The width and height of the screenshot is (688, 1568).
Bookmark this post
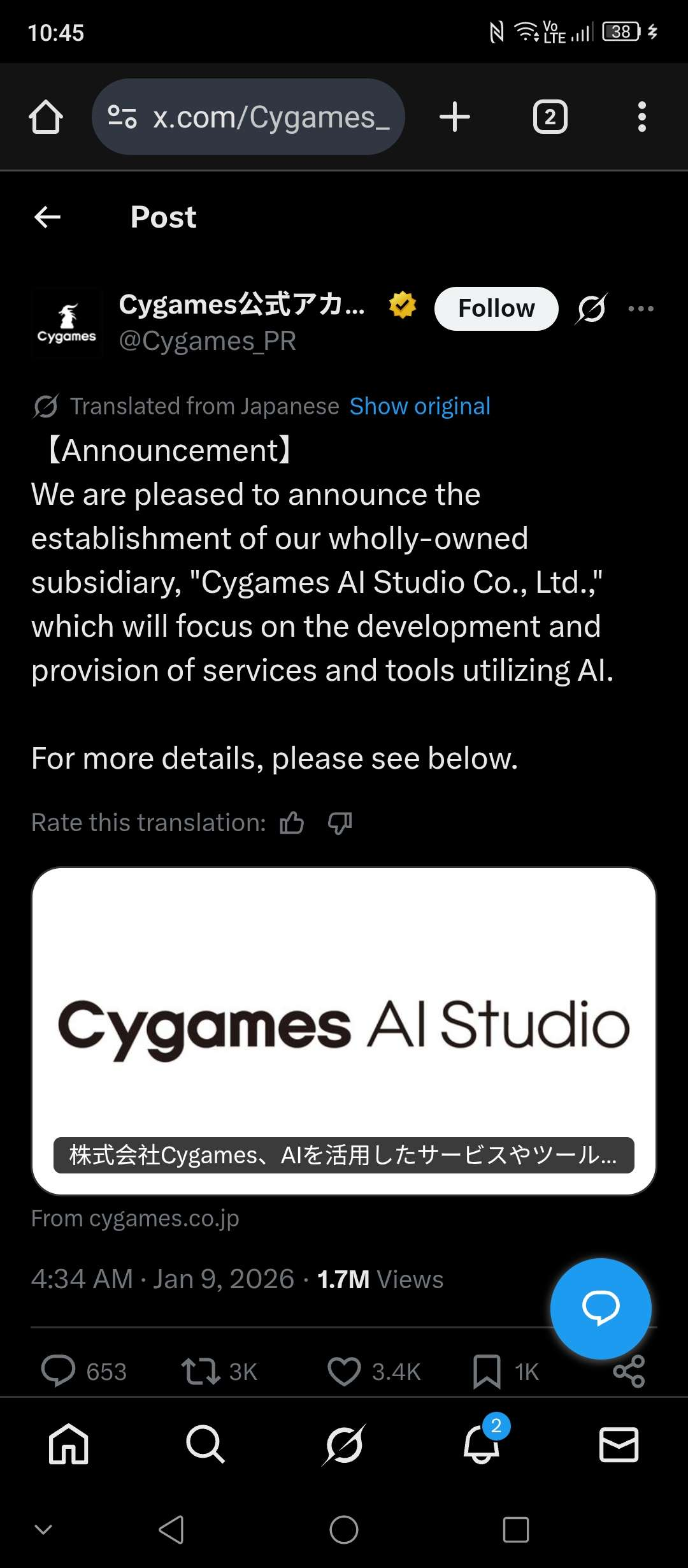click(506, 1371)
